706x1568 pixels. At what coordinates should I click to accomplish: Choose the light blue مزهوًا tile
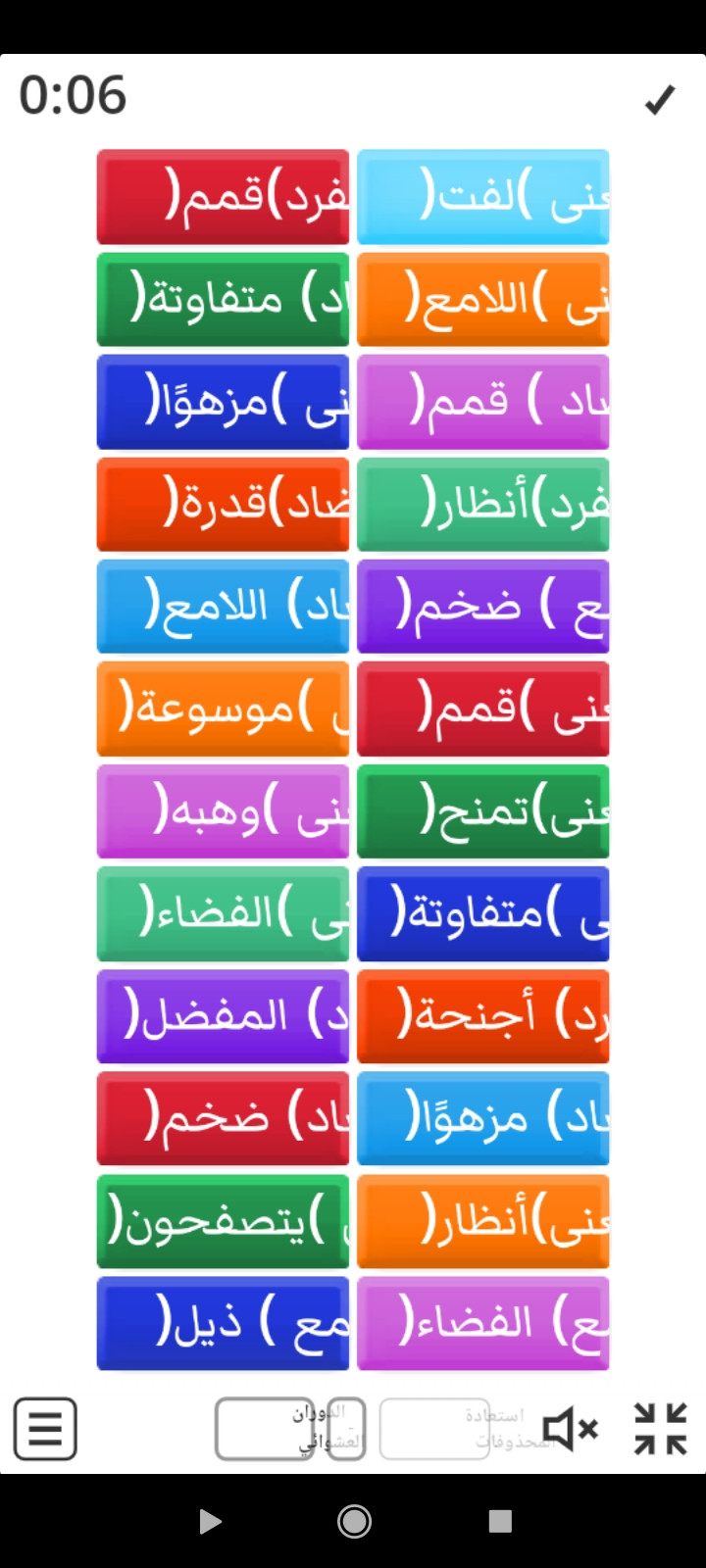click(x=482, y=1118)
